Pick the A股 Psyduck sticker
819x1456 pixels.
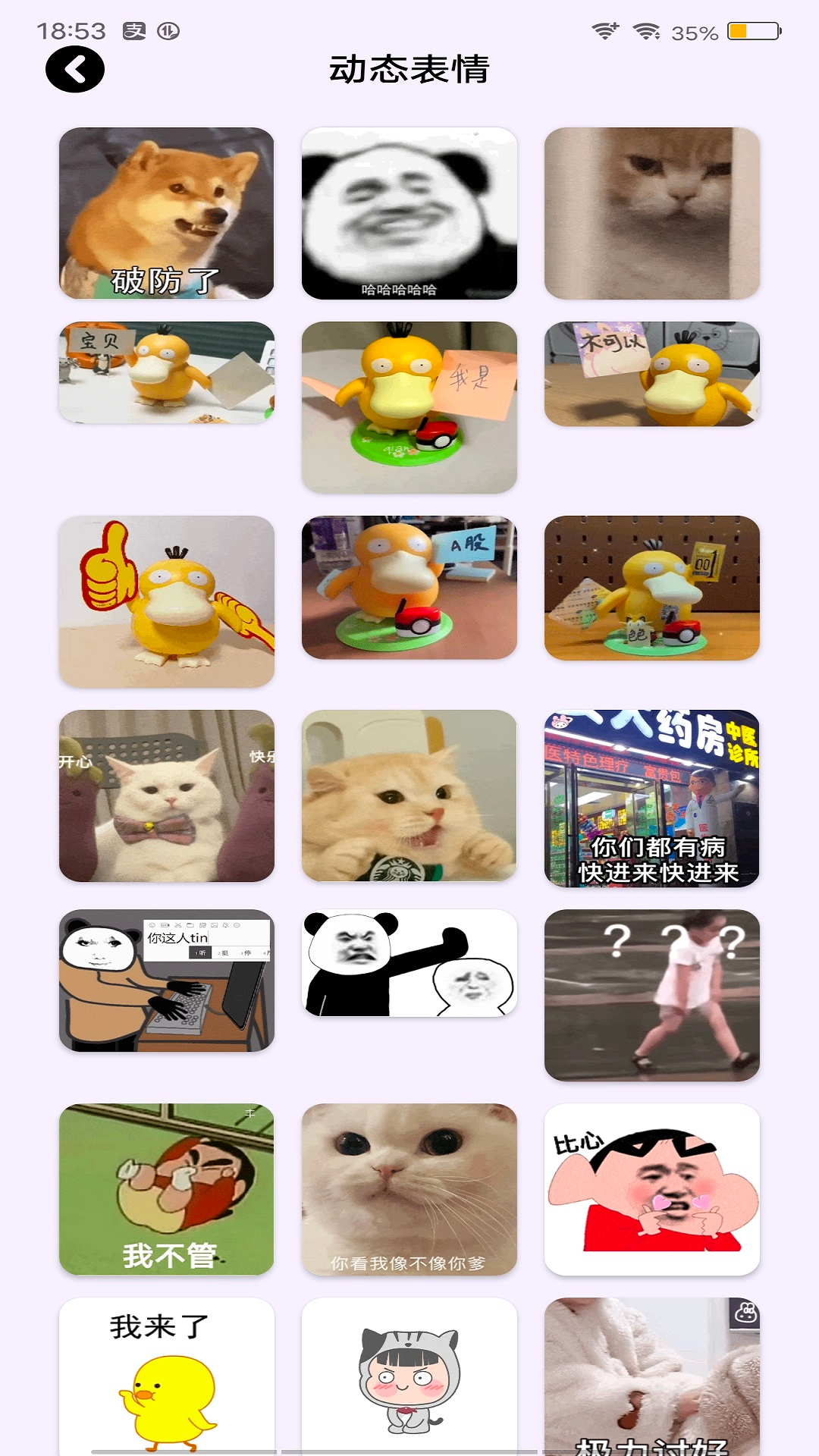[x=409, y=587]
